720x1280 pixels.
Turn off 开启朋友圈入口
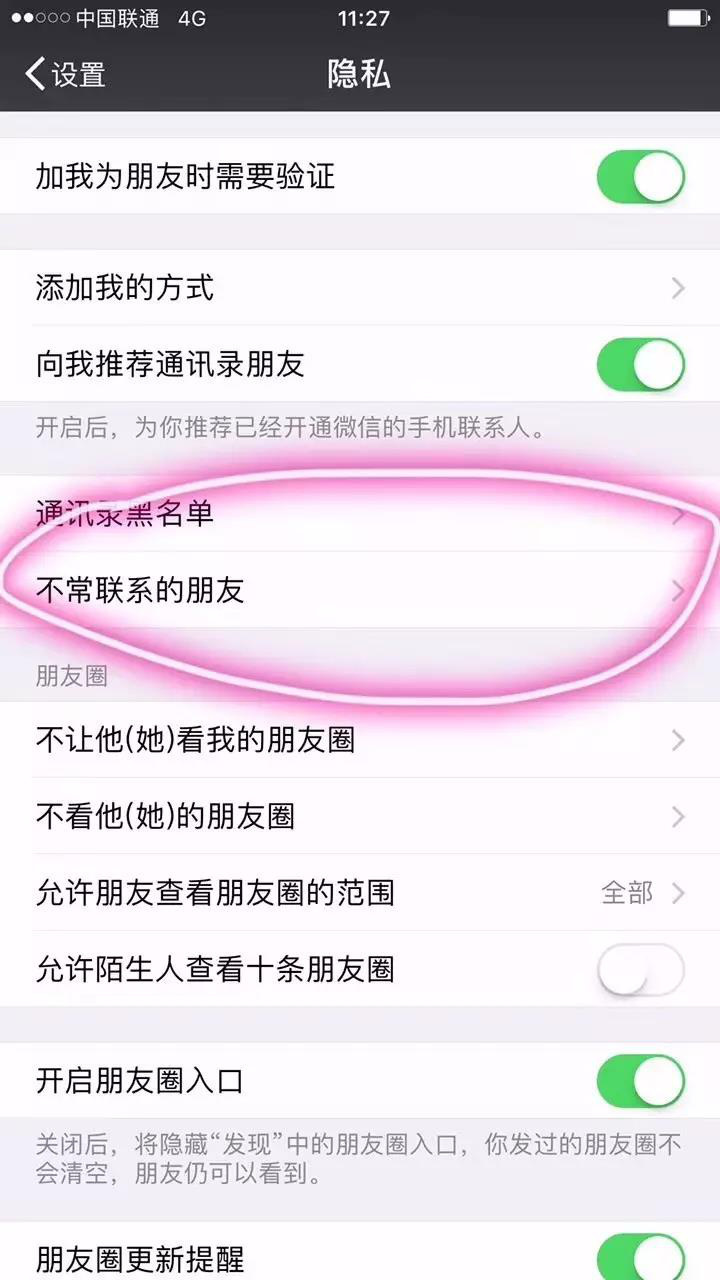(x=640, y=1081)
